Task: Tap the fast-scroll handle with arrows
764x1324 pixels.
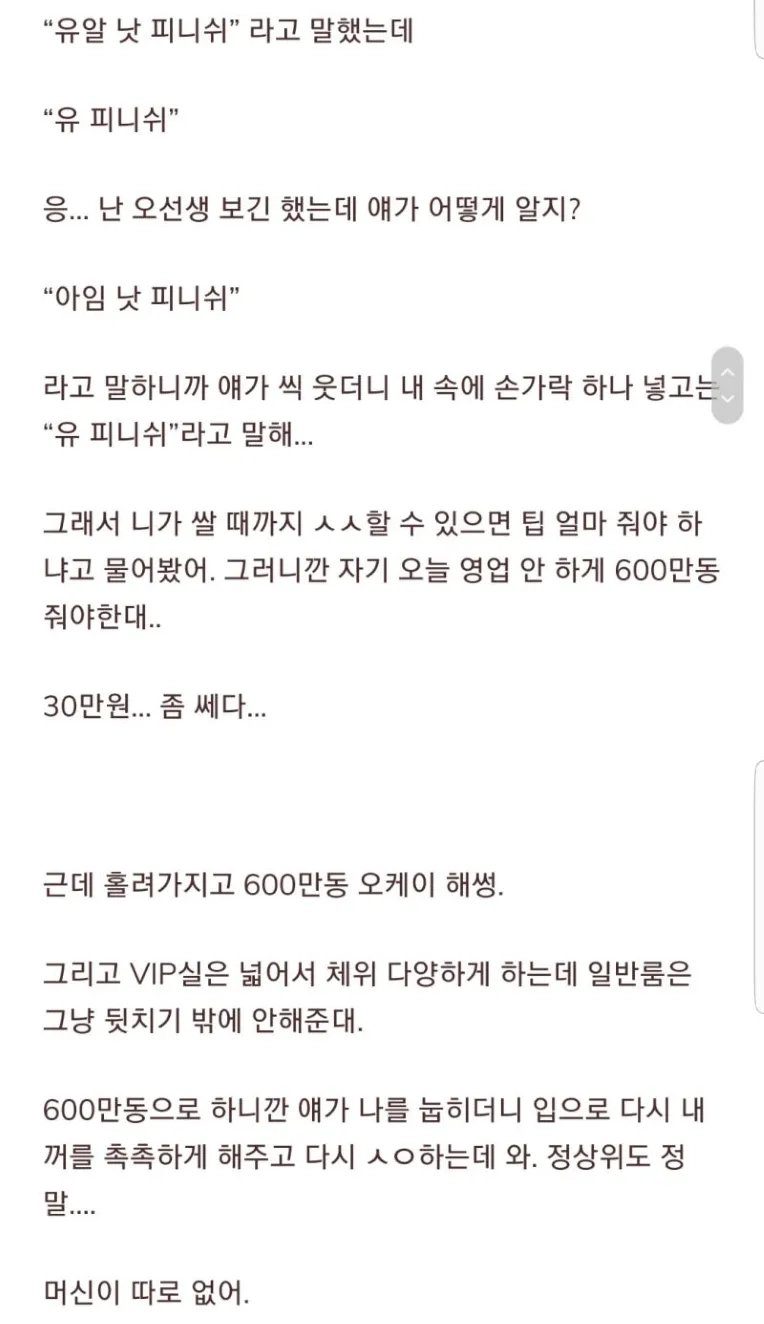Action: point(728,386)
